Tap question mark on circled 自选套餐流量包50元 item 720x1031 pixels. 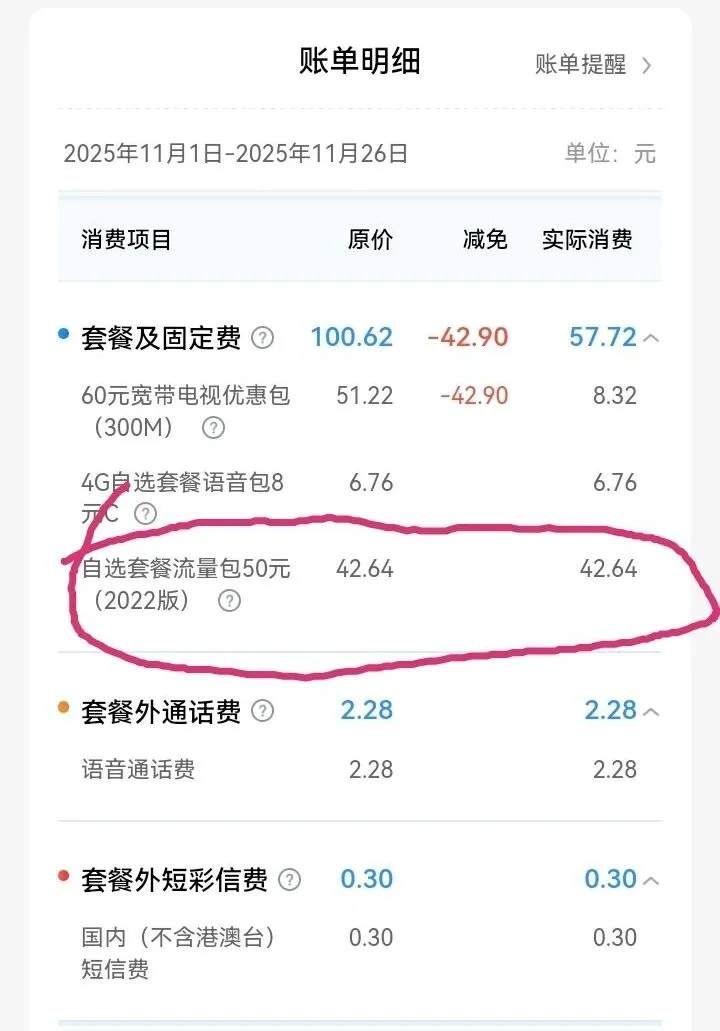click(x=230, y=601)
